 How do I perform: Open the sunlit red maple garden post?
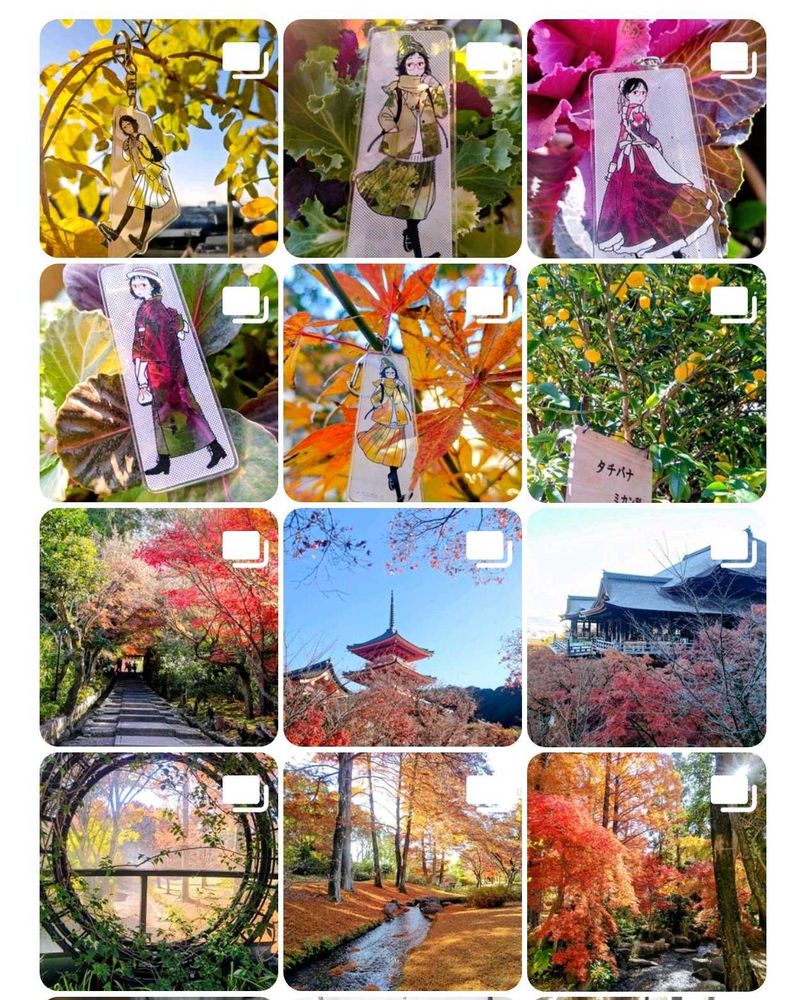[x=646, y=871]
